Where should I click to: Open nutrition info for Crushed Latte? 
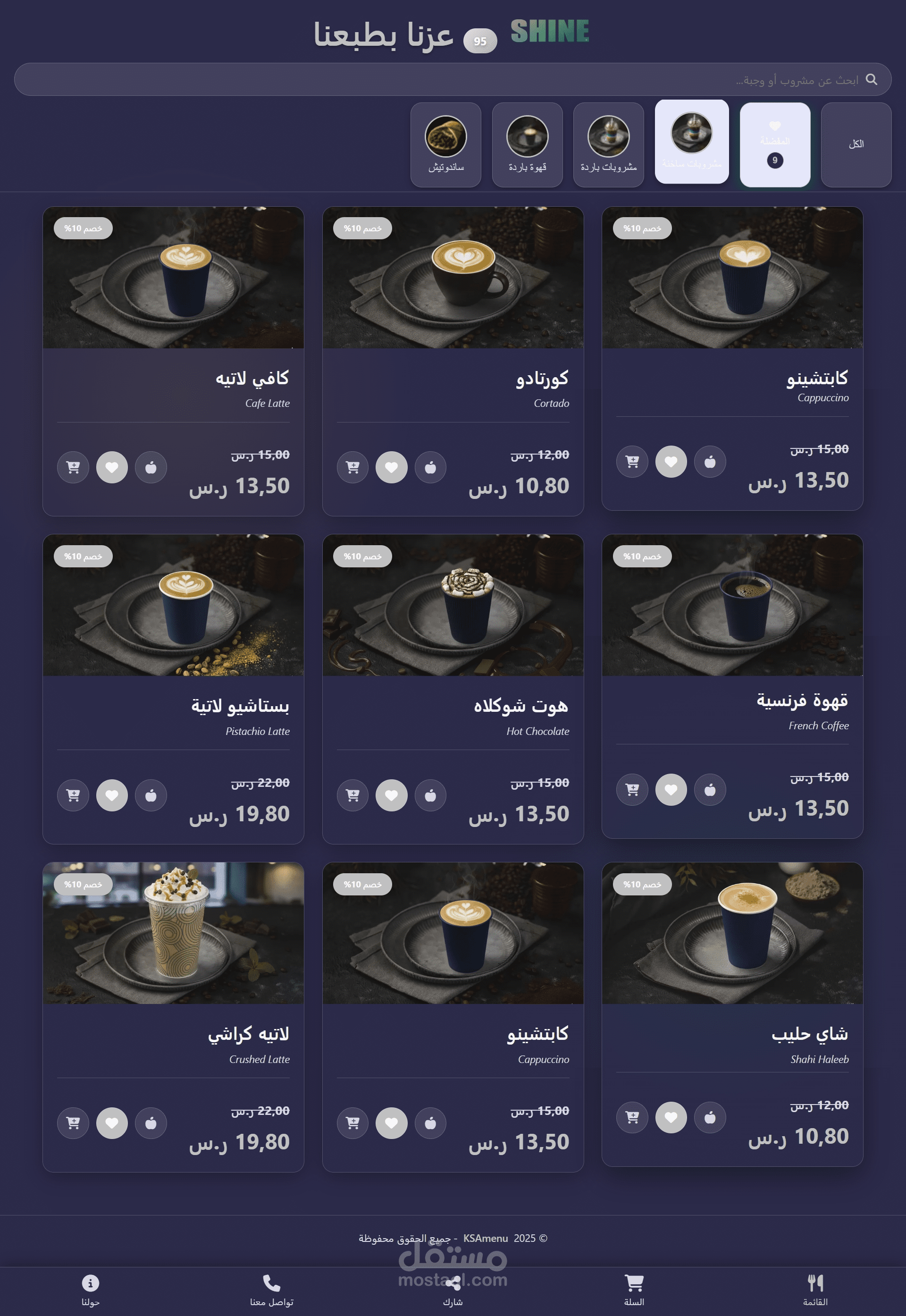point(151,1123)
